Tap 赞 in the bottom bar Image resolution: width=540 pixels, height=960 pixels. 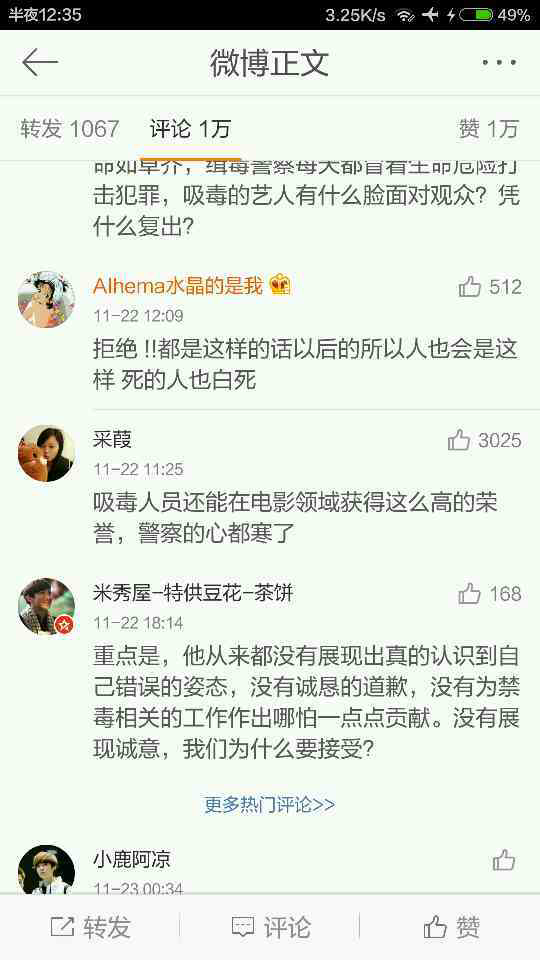[452, 928]
